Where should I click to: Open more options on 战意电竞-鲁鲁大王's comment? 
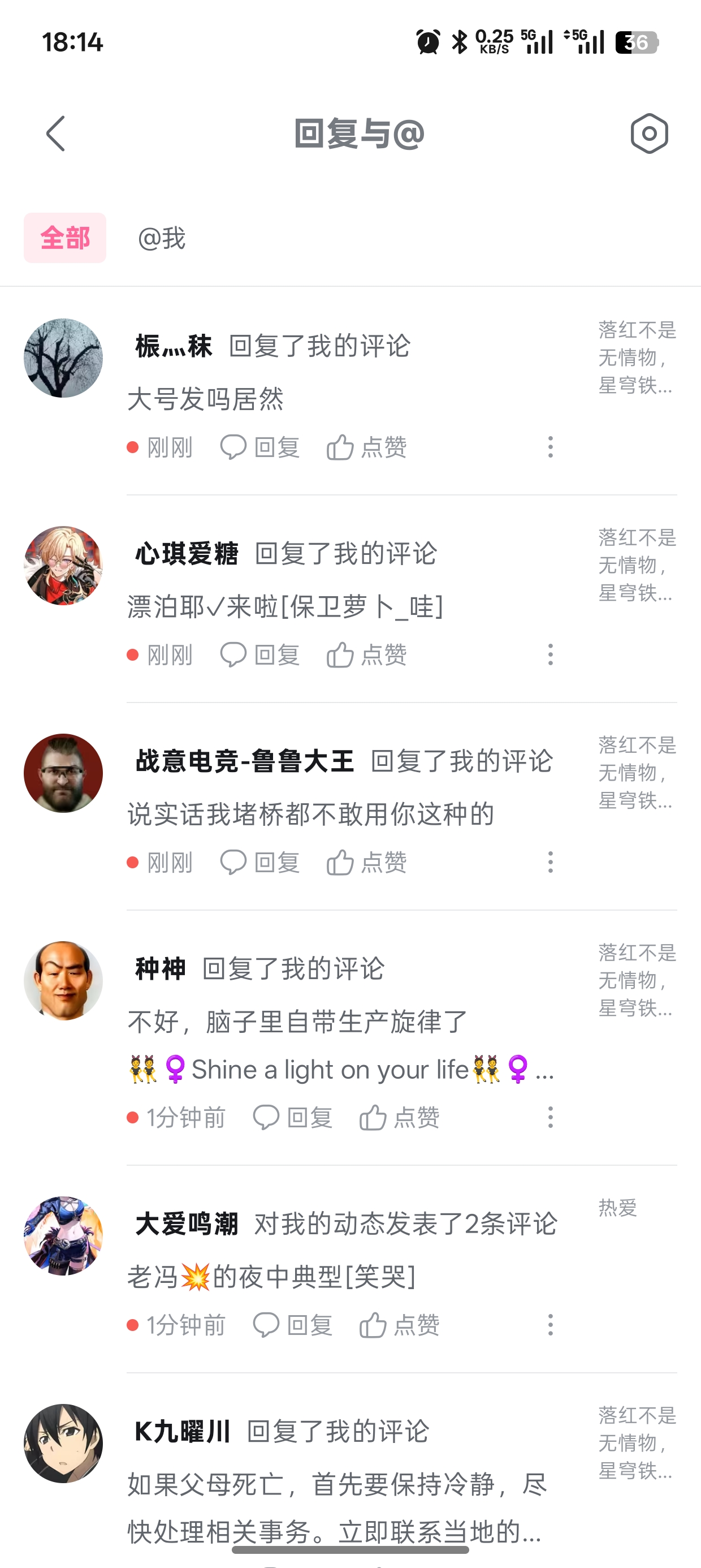click(550, 863)
